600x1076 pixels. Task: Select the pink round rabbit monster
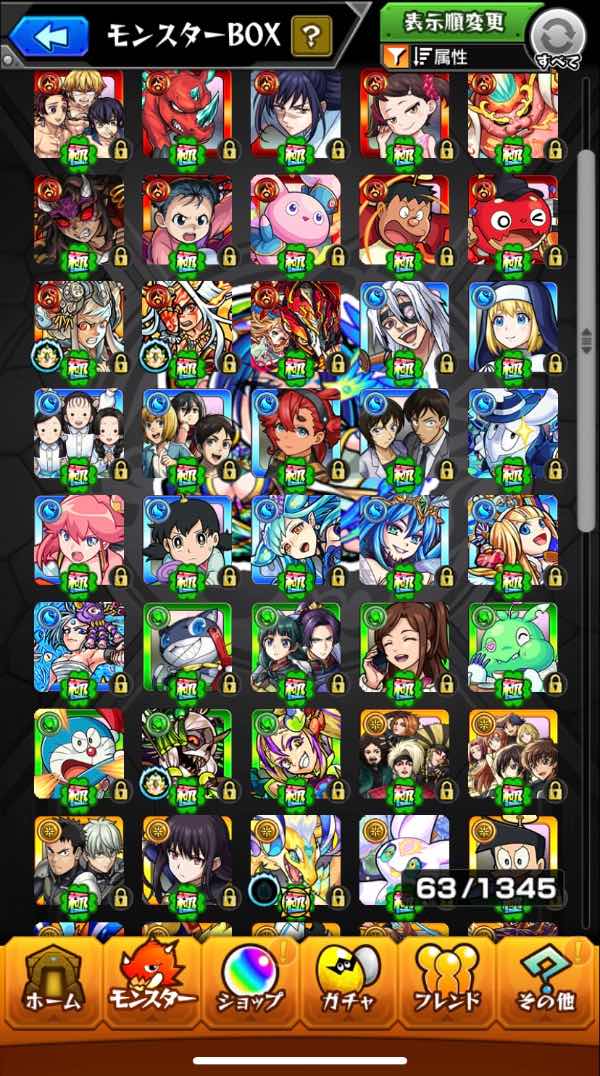pos(295,220)
